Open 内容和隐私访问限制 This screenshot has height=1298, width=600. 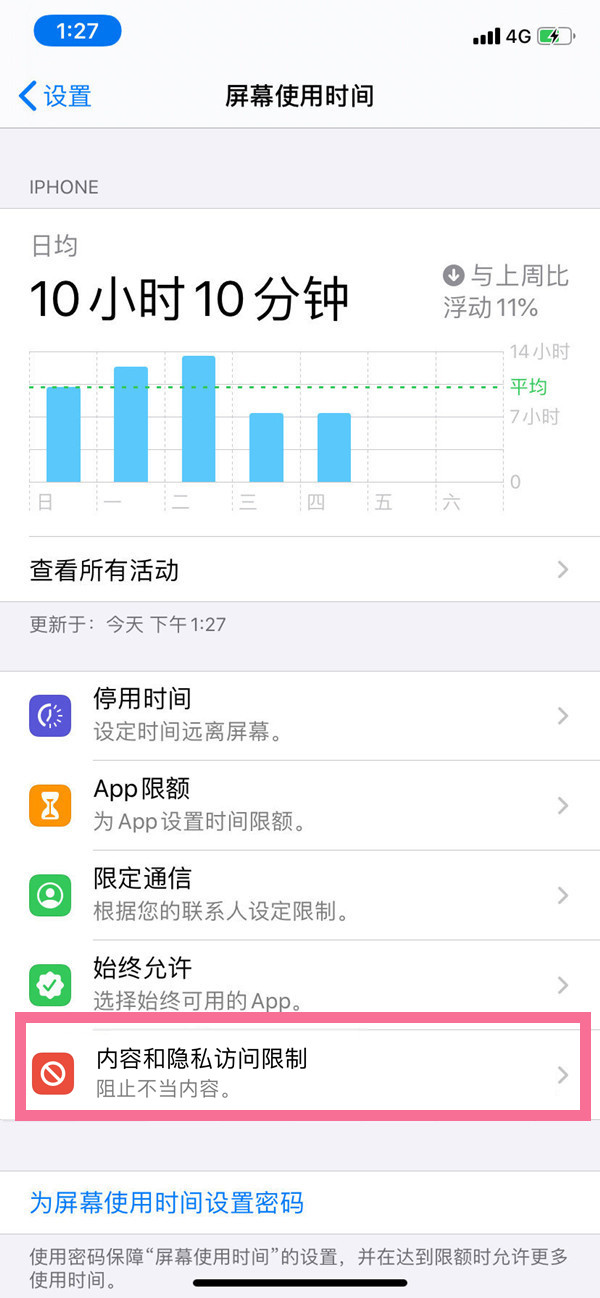[300, 1075]
